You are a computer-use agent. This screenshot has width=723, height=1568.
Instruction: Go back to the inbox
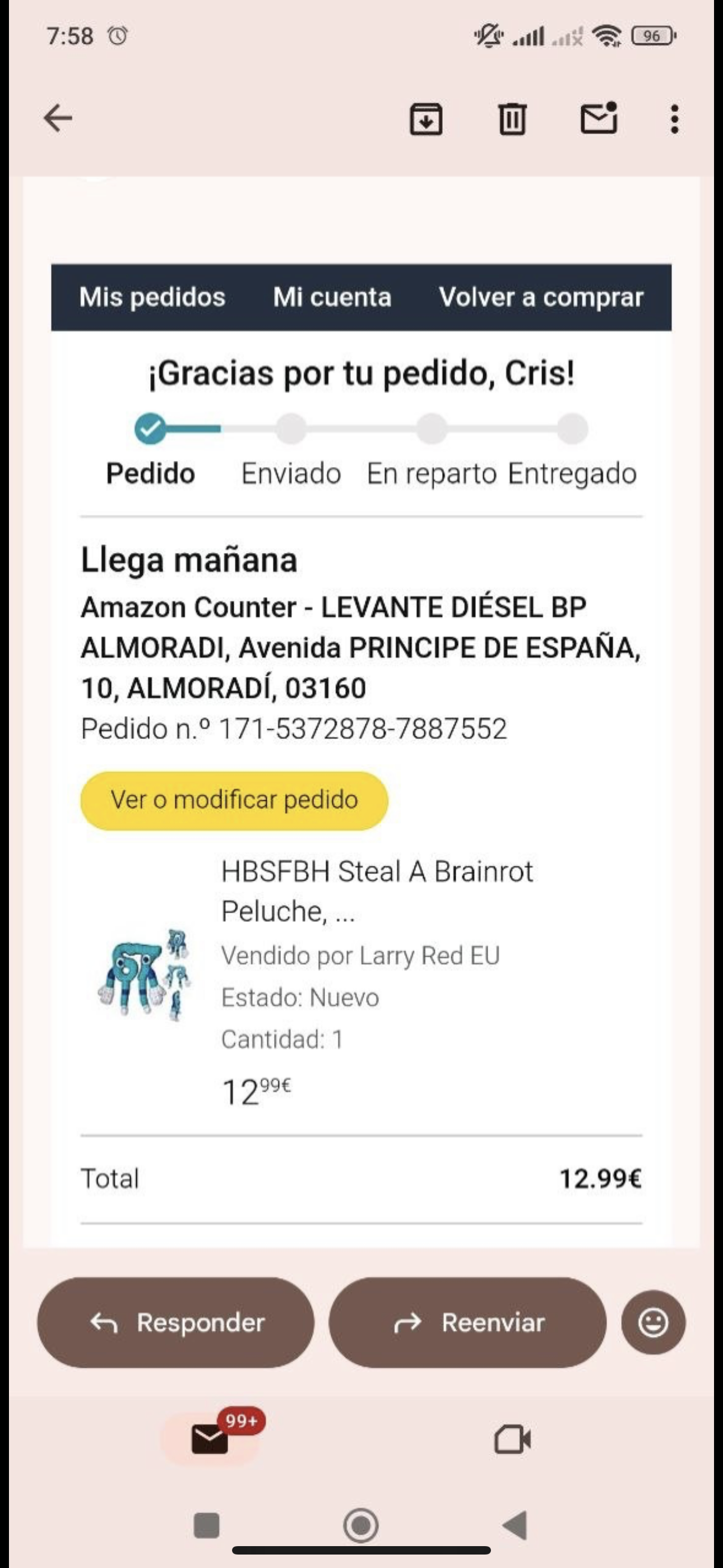(58, 118)
